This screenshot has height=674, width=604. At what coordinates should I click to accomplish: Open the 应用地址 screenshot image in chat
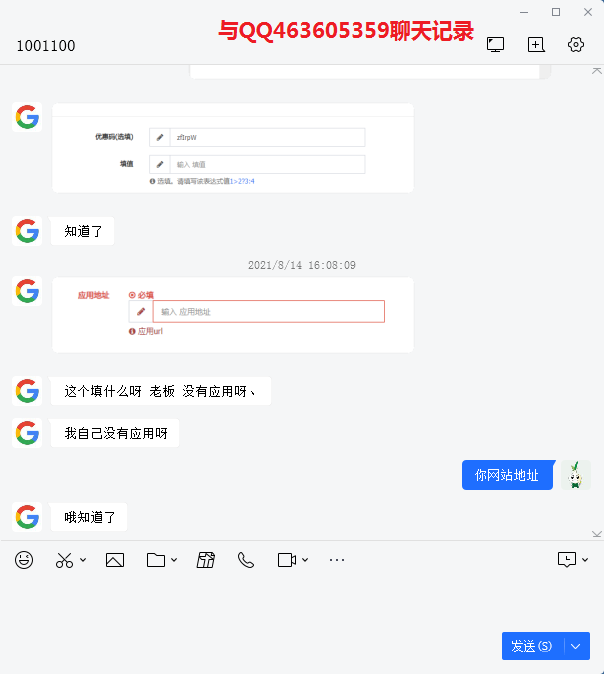tap(232, 314)
